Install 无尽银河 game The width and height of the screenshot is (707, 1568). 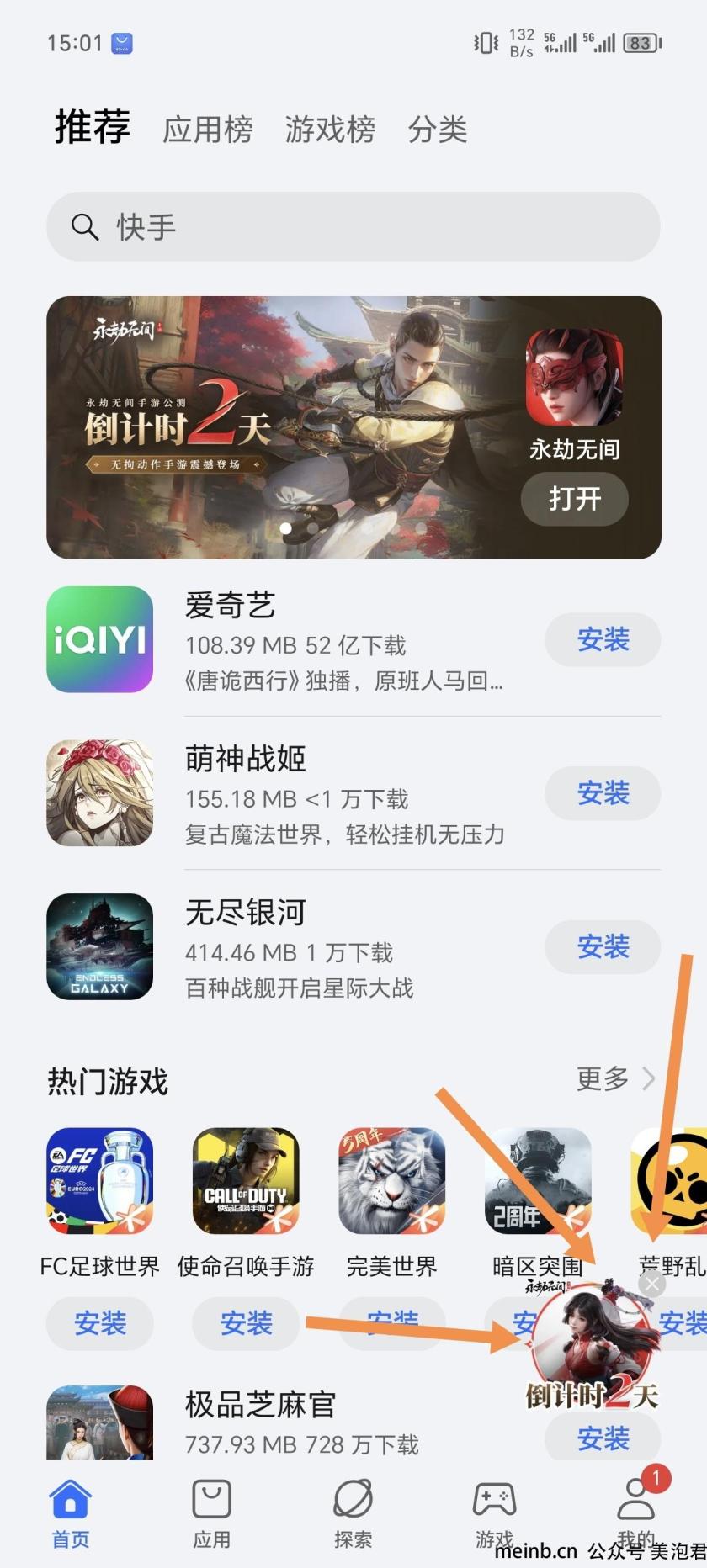coord(603,946)
